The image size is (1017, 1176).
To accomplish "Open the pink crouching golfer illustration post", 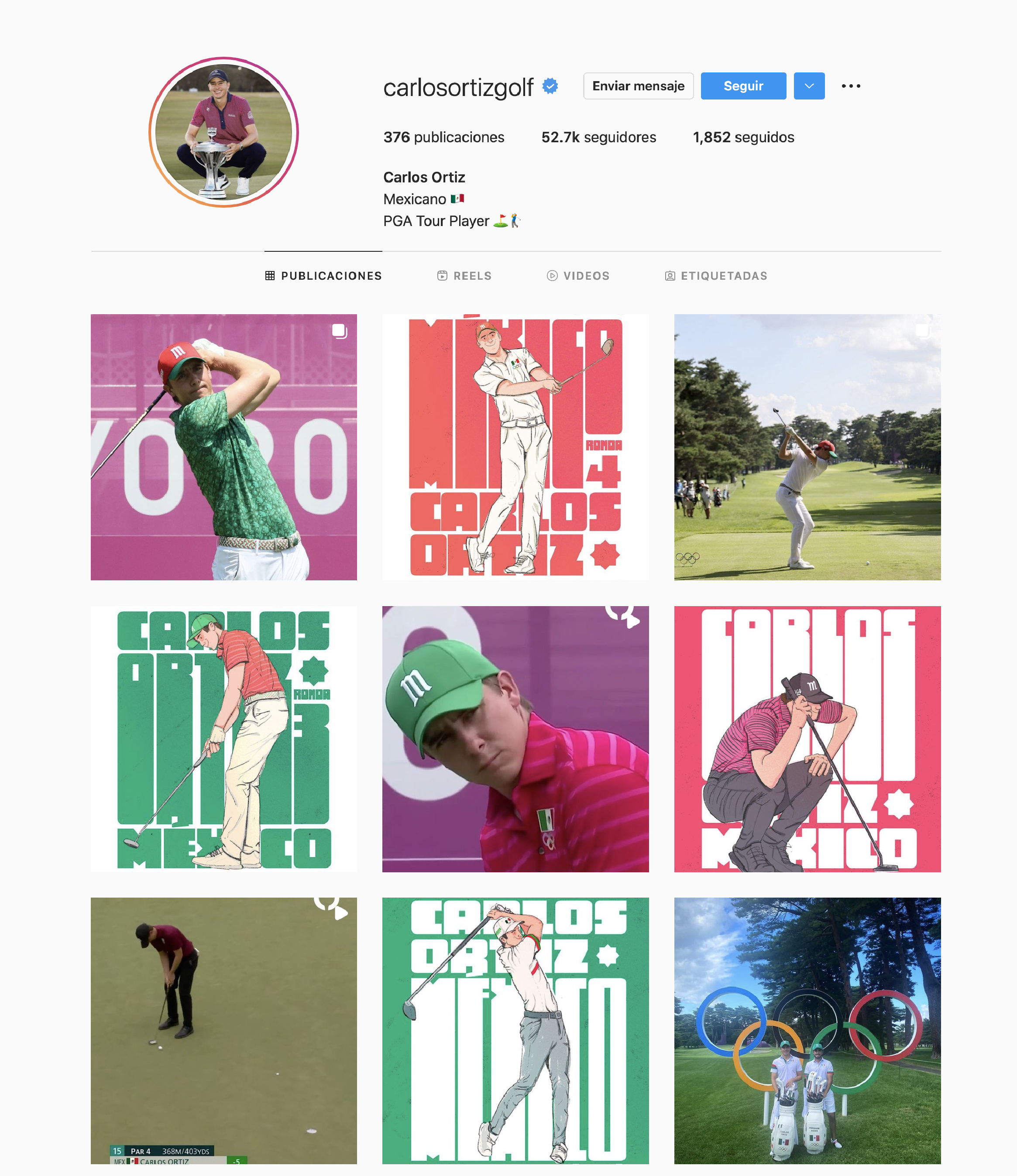I will click(807, 739).
